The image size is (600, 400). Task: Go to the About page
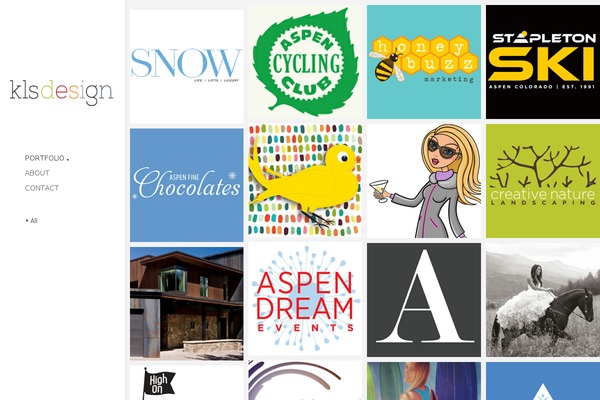pos(37,173)
